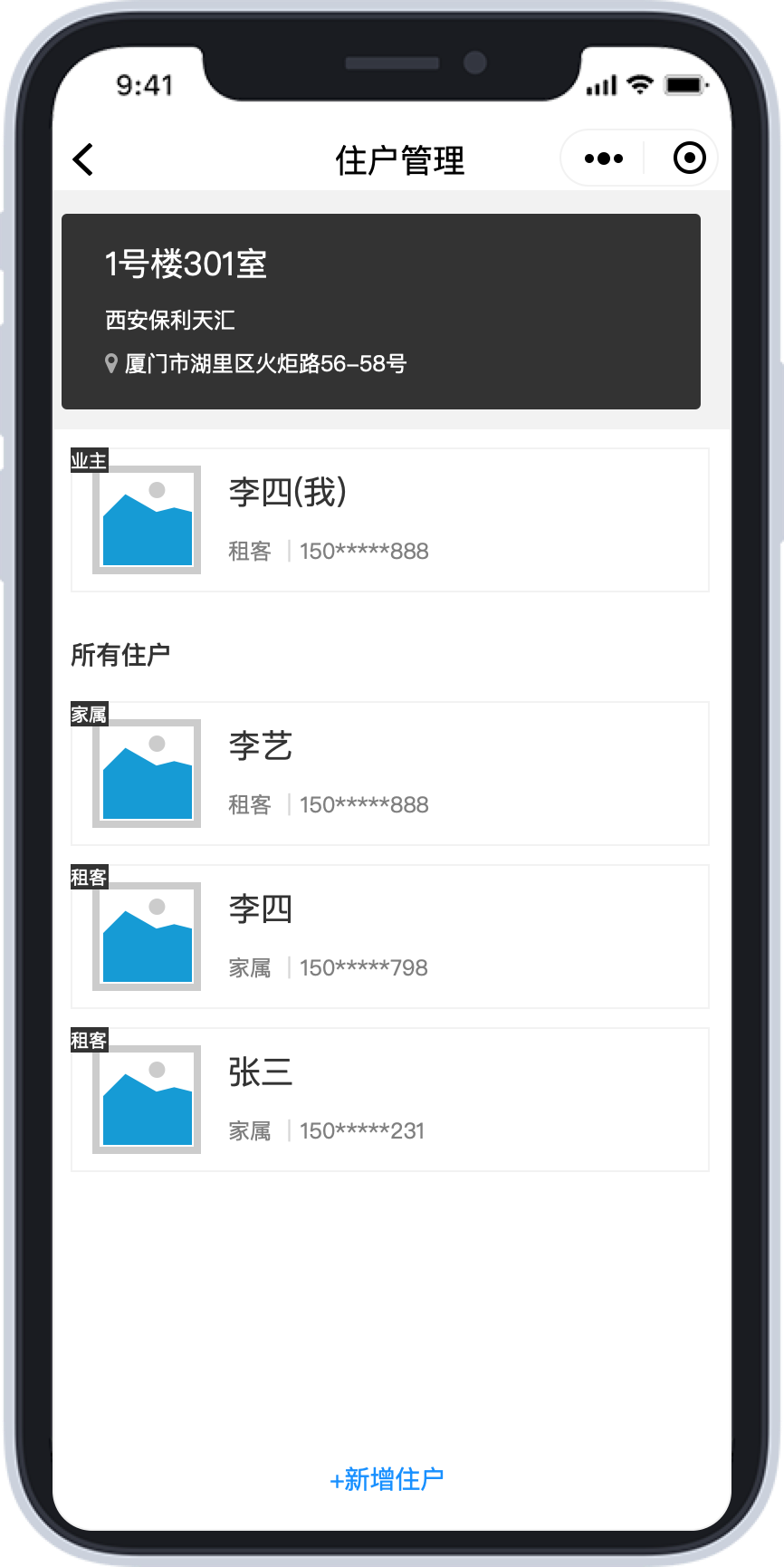Screen dimensions: 784x1567
Task: Open the mini program three-dot menu
Action: pyautogui.click(x=603, y=159)
